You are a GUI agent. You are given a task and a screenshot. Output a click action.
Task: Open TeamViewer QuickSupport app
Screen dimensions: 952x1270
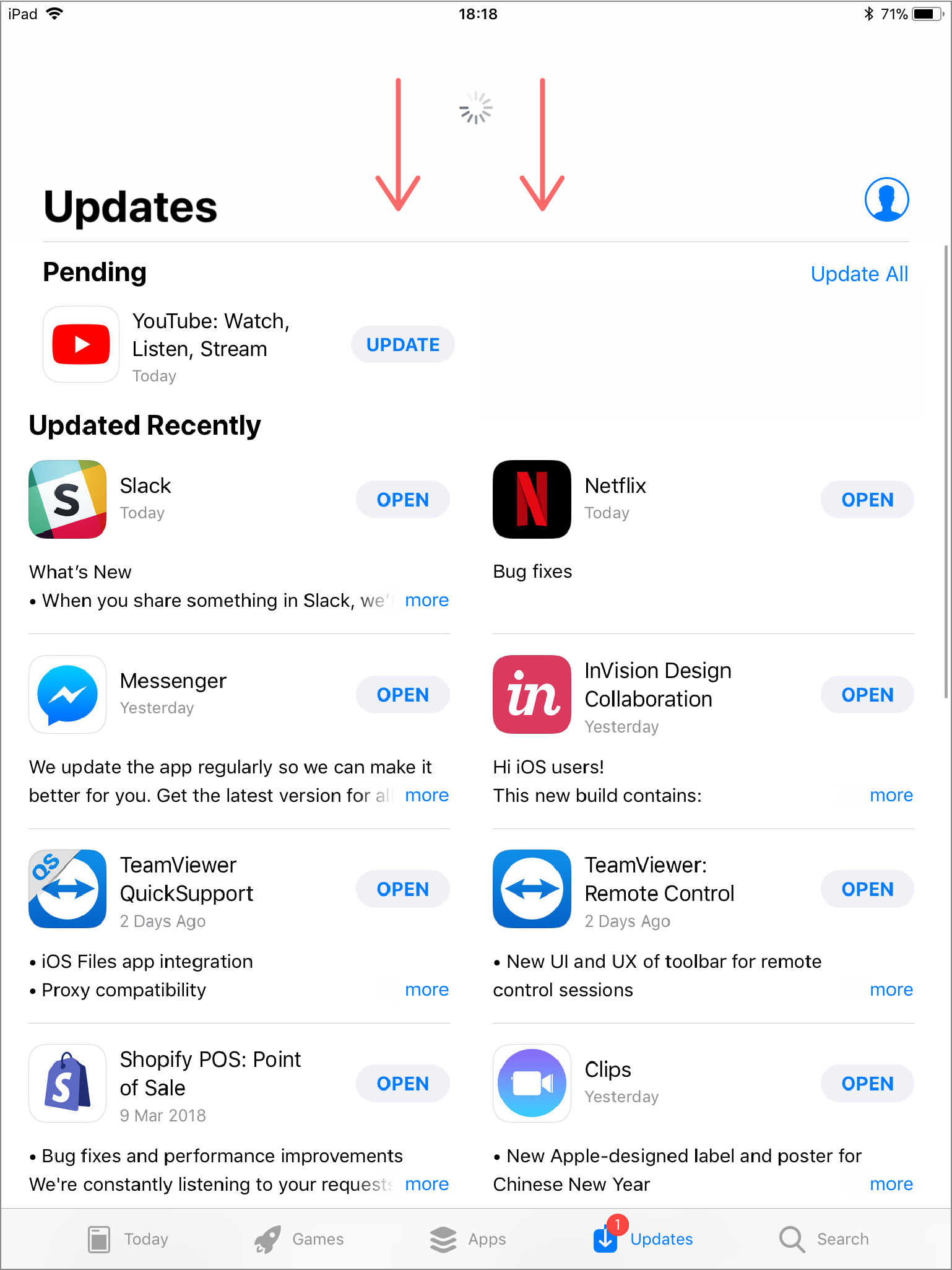click(402, 889)
